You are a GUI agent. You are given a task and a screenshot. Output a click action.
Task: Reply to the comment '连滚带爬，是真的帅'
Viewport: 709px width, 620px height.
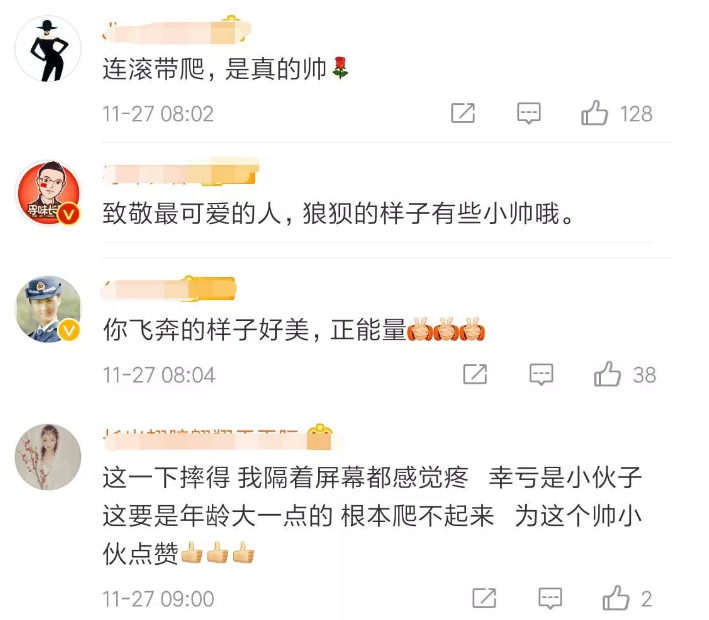[x=529, y=113]
